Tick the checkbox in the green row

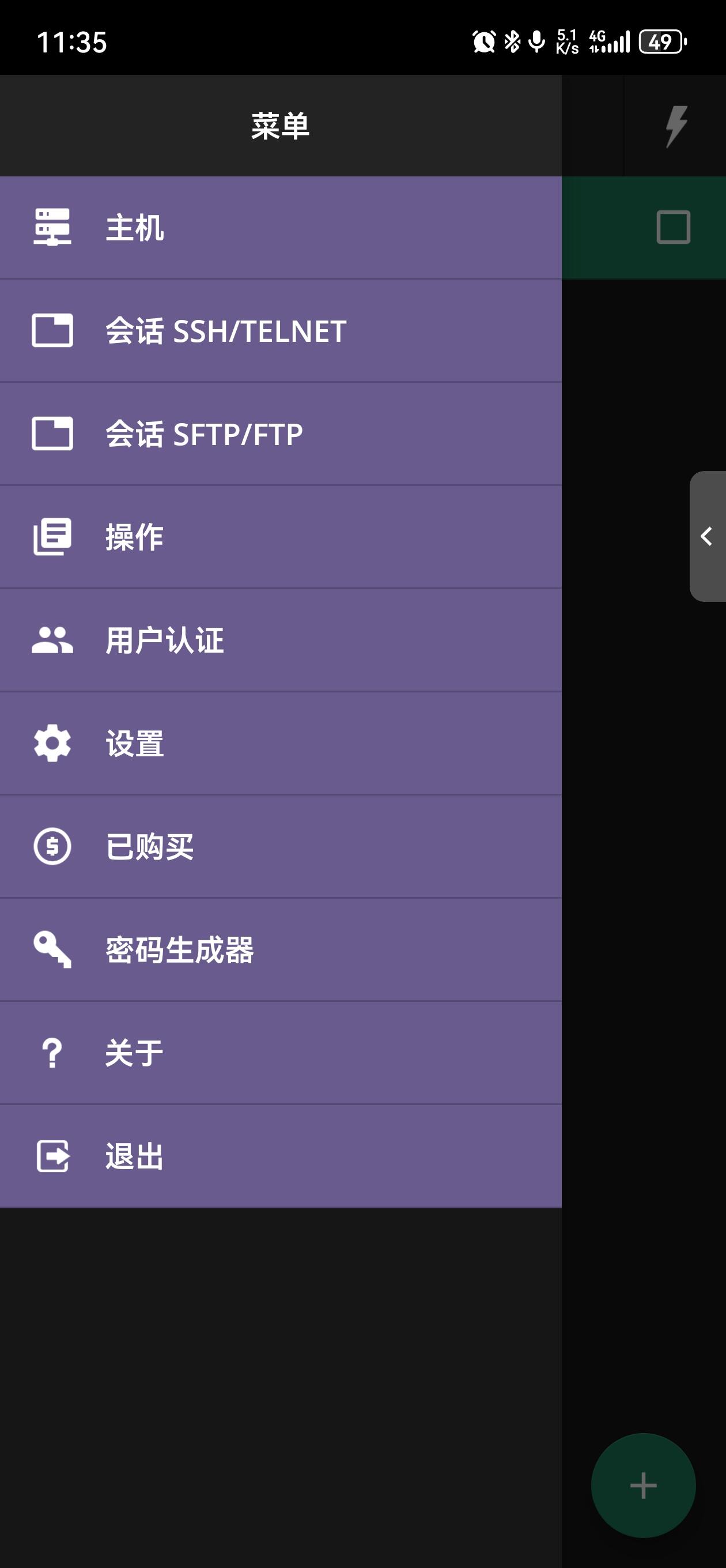point(673,228)
